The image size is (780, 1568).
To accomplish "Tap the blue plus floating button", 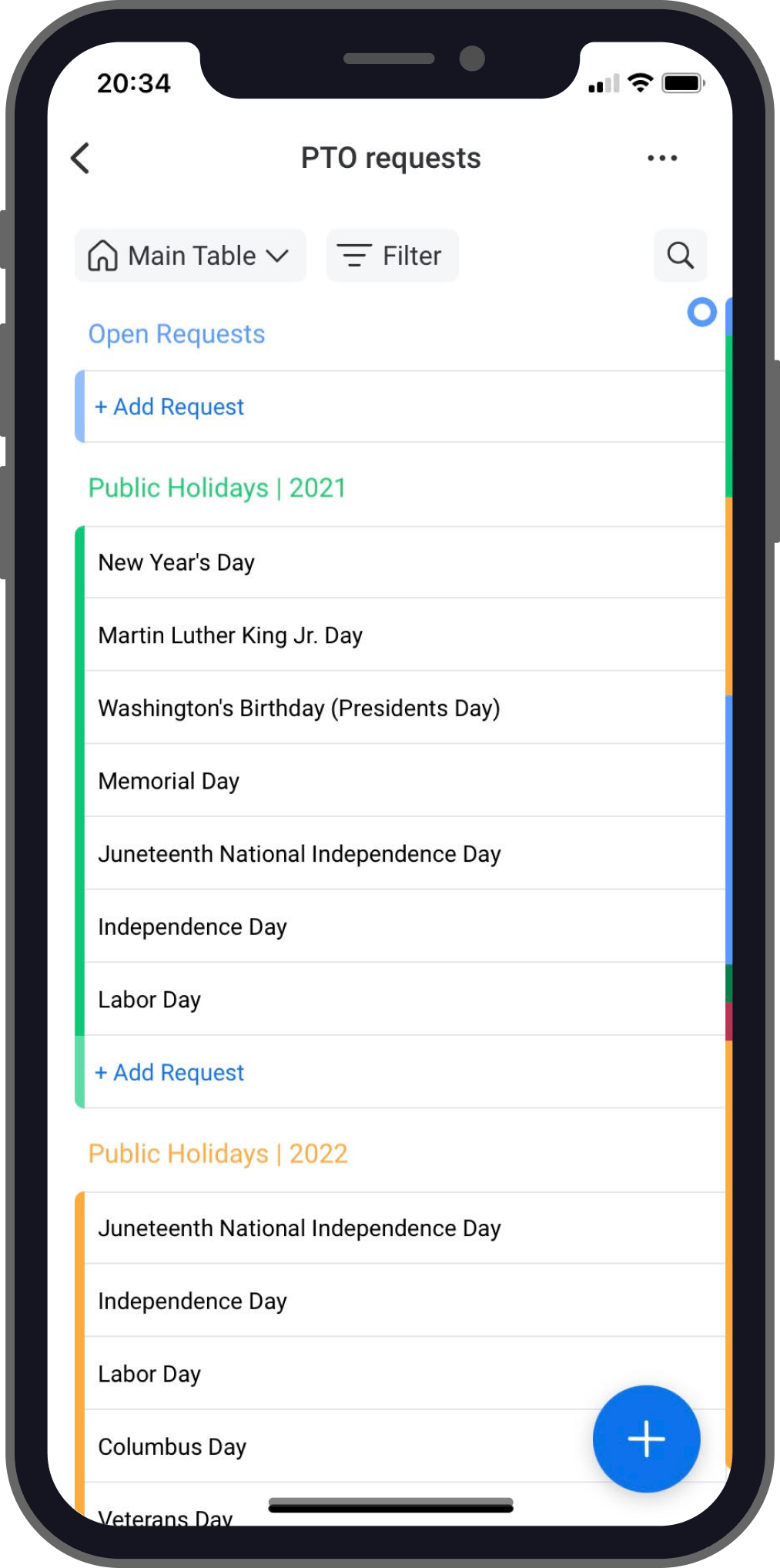I will tap(646, 1439).
